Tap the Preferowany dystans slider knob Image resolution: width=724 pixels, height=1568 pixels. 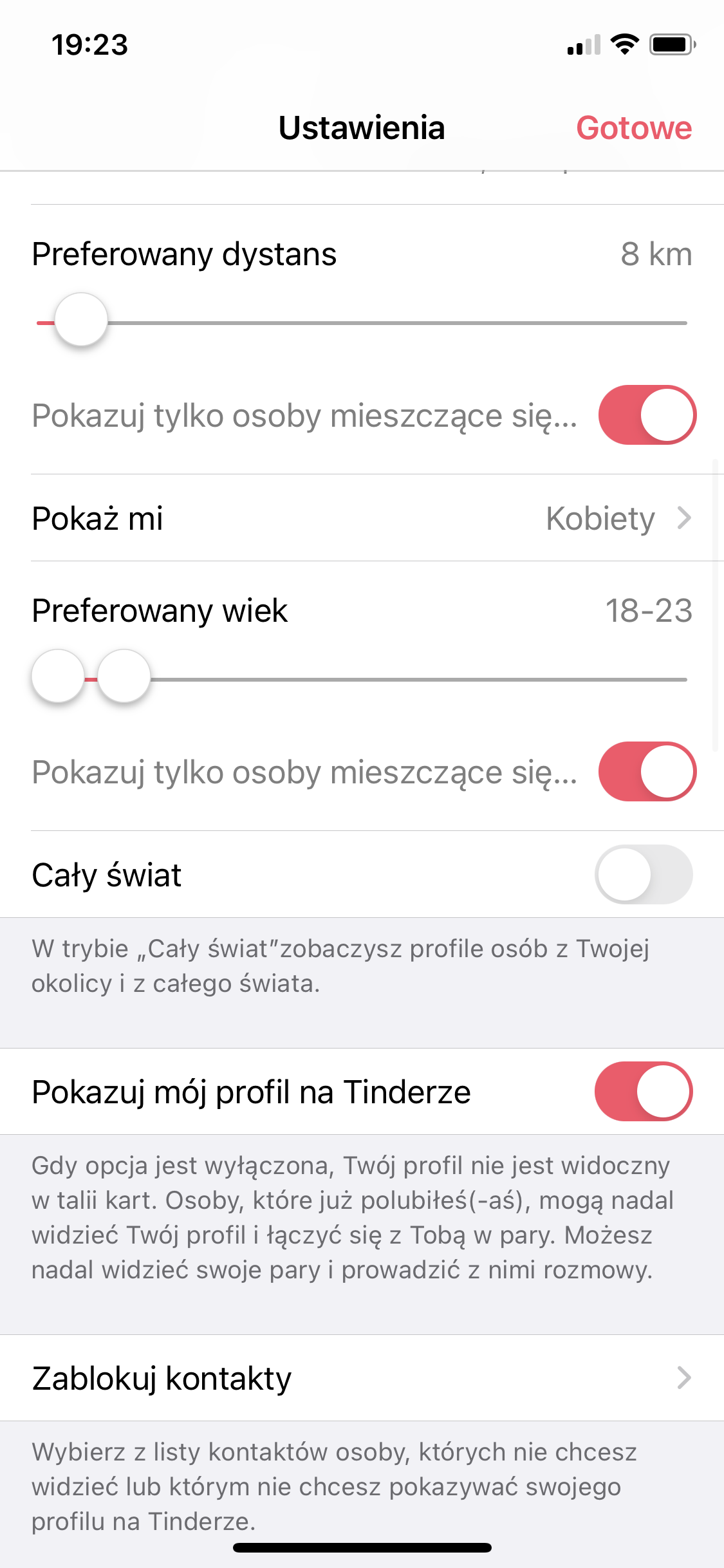81,320
